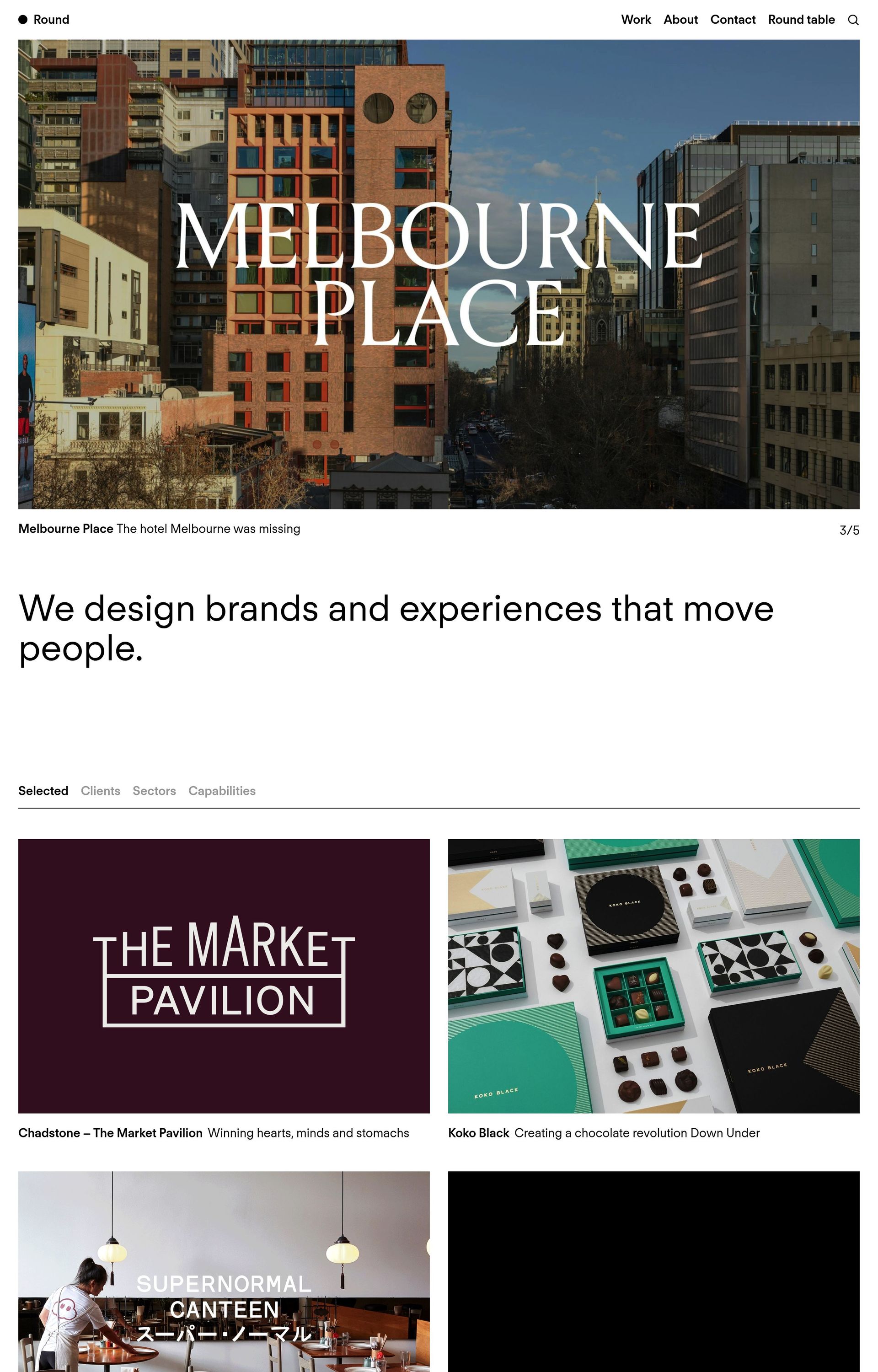Switch to the Capabilities tab
The width and height of the screenshot is (878, 1372).
tap(222, 791)
